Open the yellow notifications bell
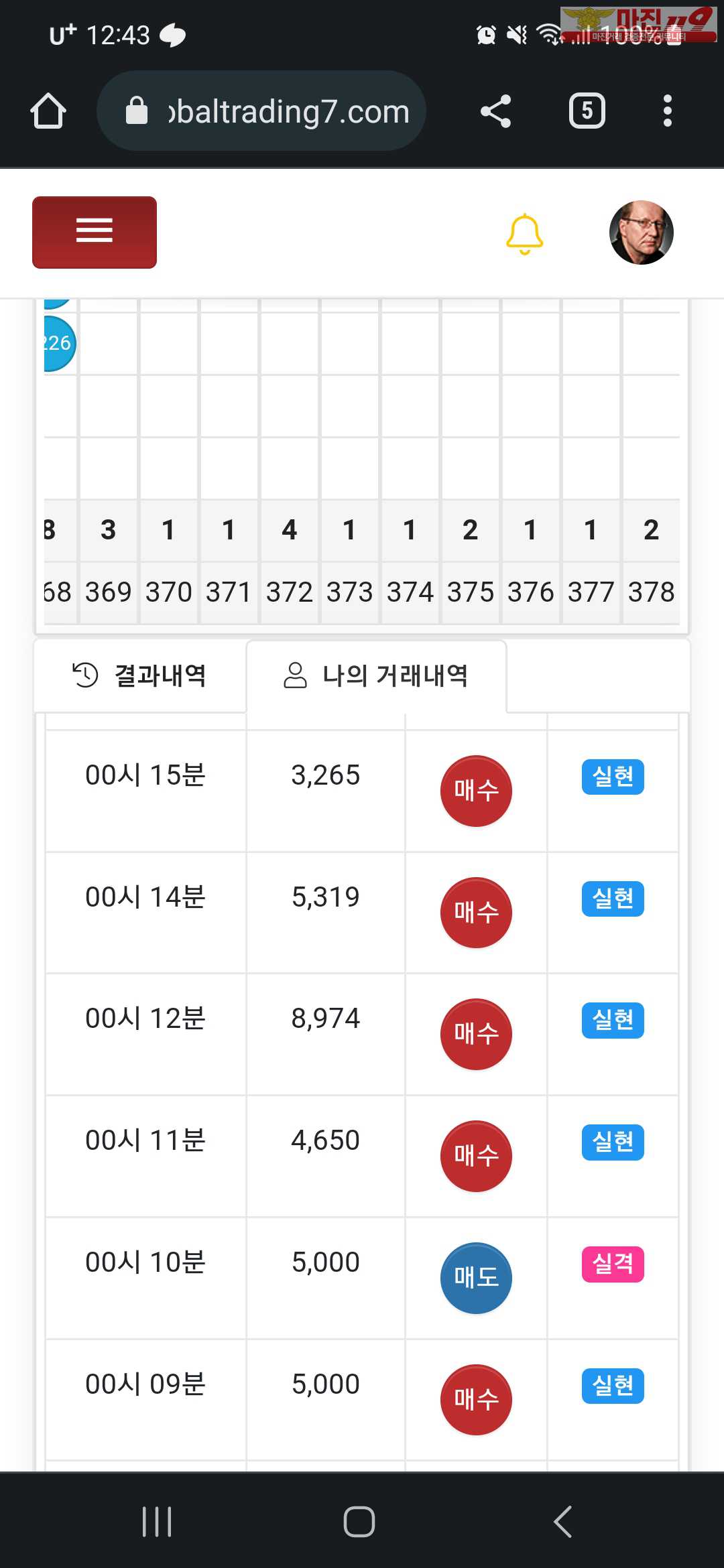Screen dimensions: 724x1568 [524, 234]
